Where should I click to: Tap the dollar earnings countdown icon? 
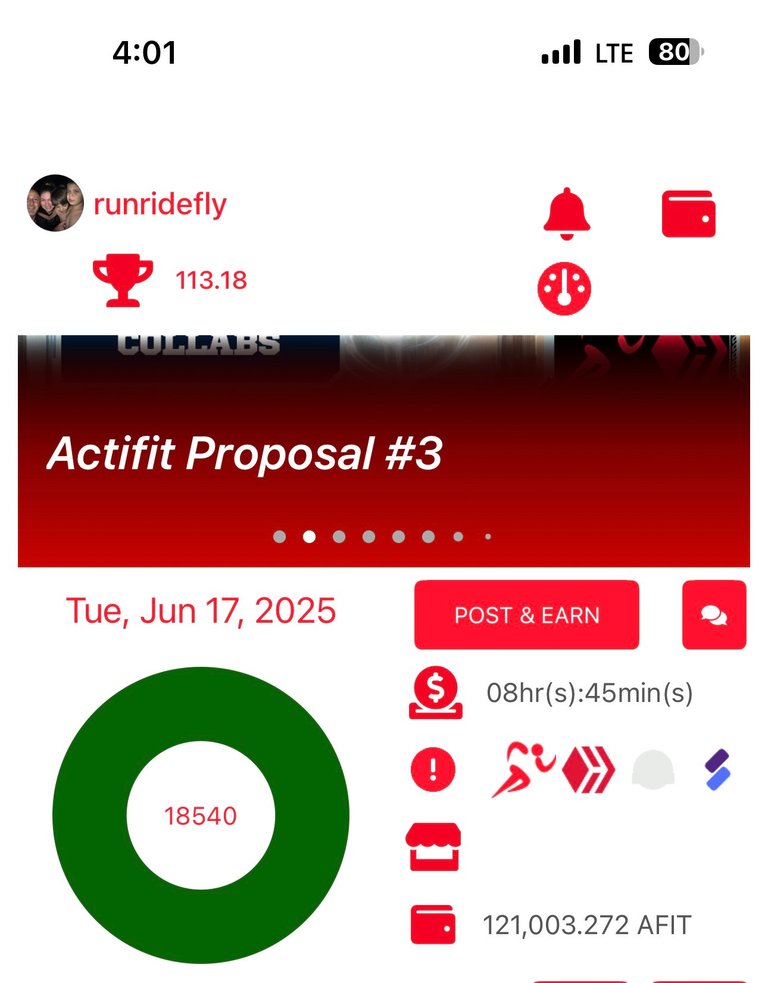pos(435,693)
